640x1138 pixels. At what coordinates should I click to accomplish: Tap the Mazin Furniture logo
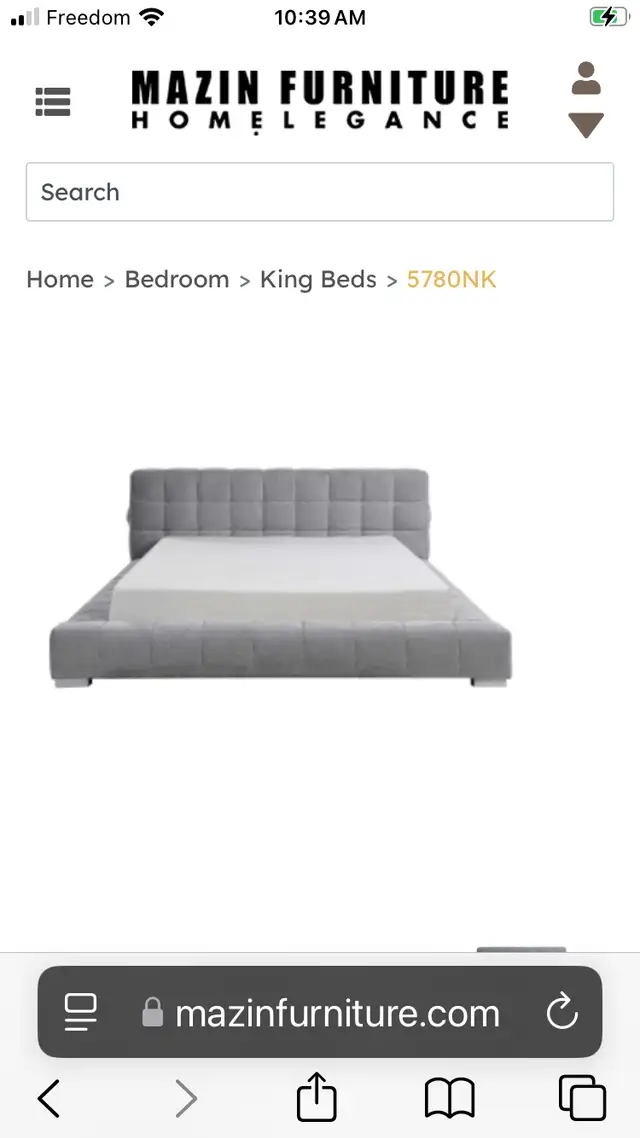[320, 100]
